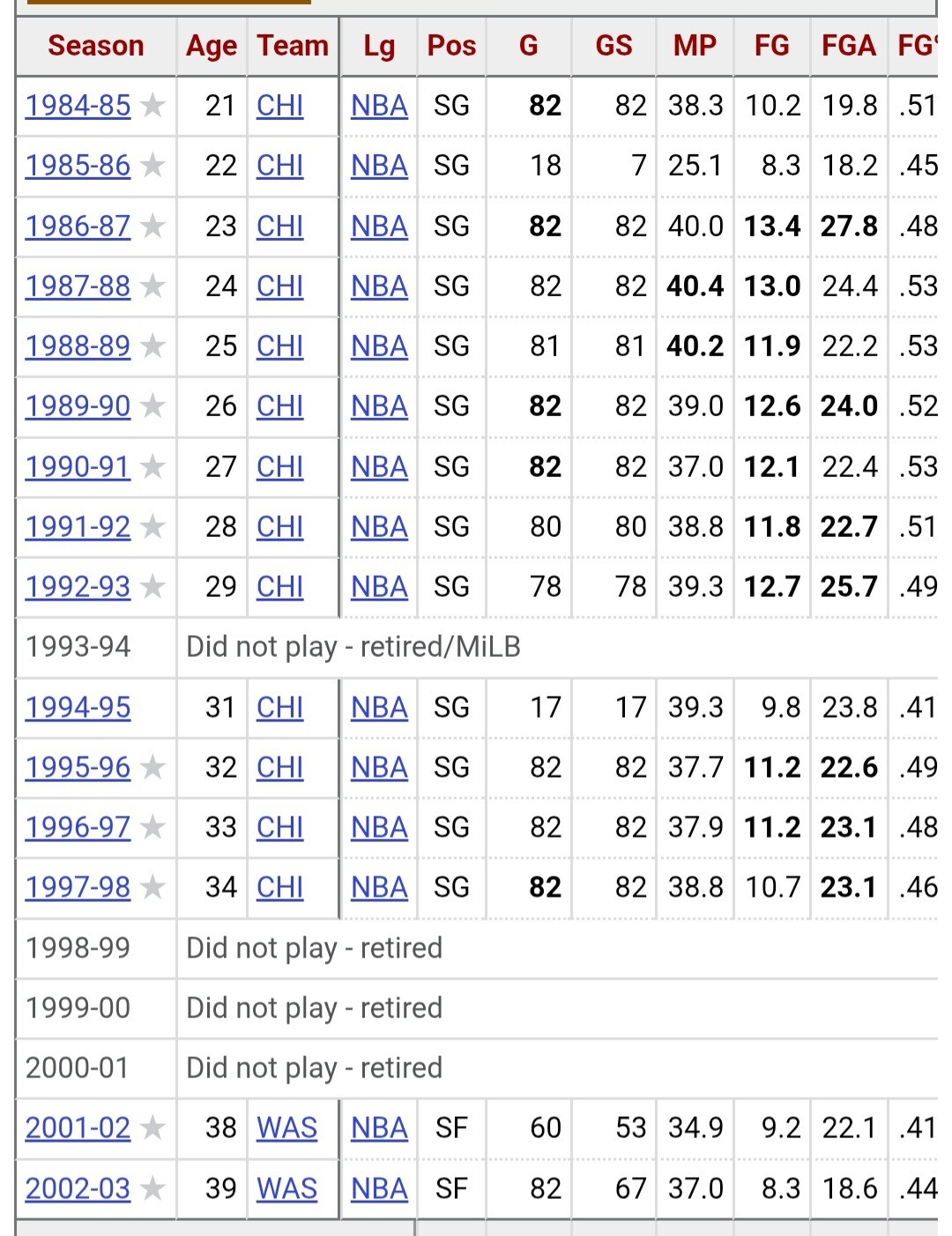Sort the table by the Age column

coord(212,46)
